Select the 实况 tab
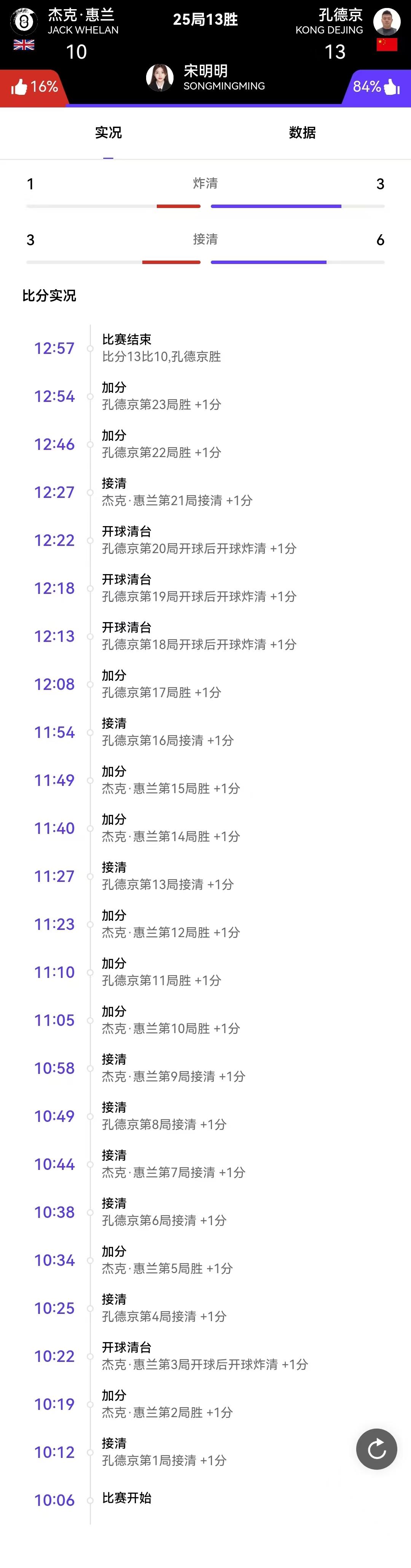Image resolution: width=411 pixels, height=1568 pixels. click(108, 133)
